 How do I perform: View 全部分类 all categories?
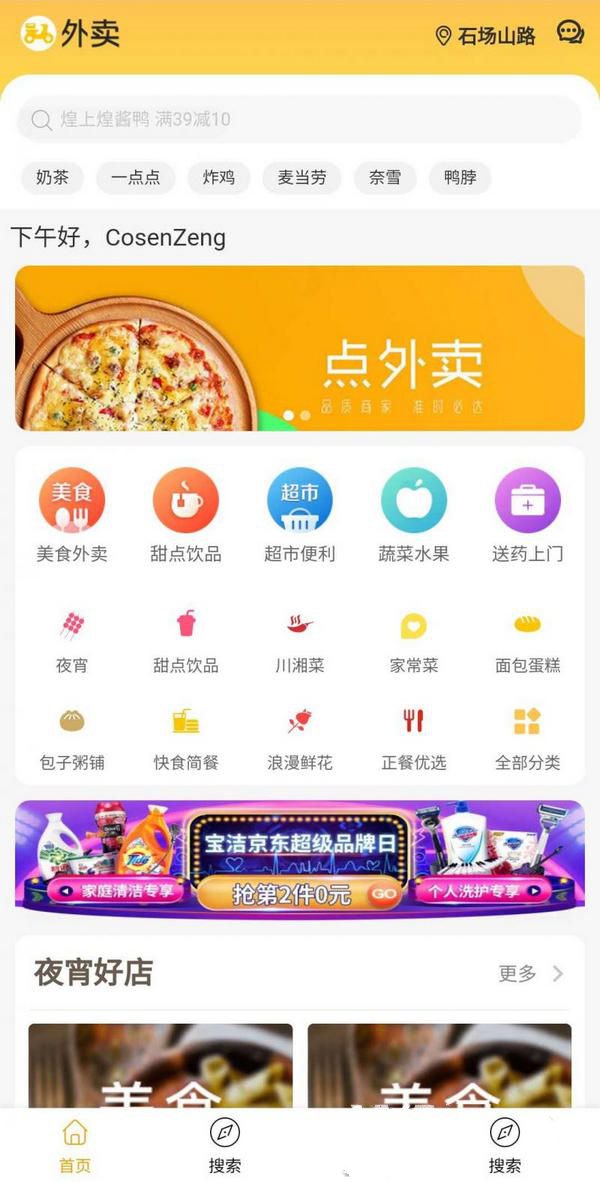[527, 738]
